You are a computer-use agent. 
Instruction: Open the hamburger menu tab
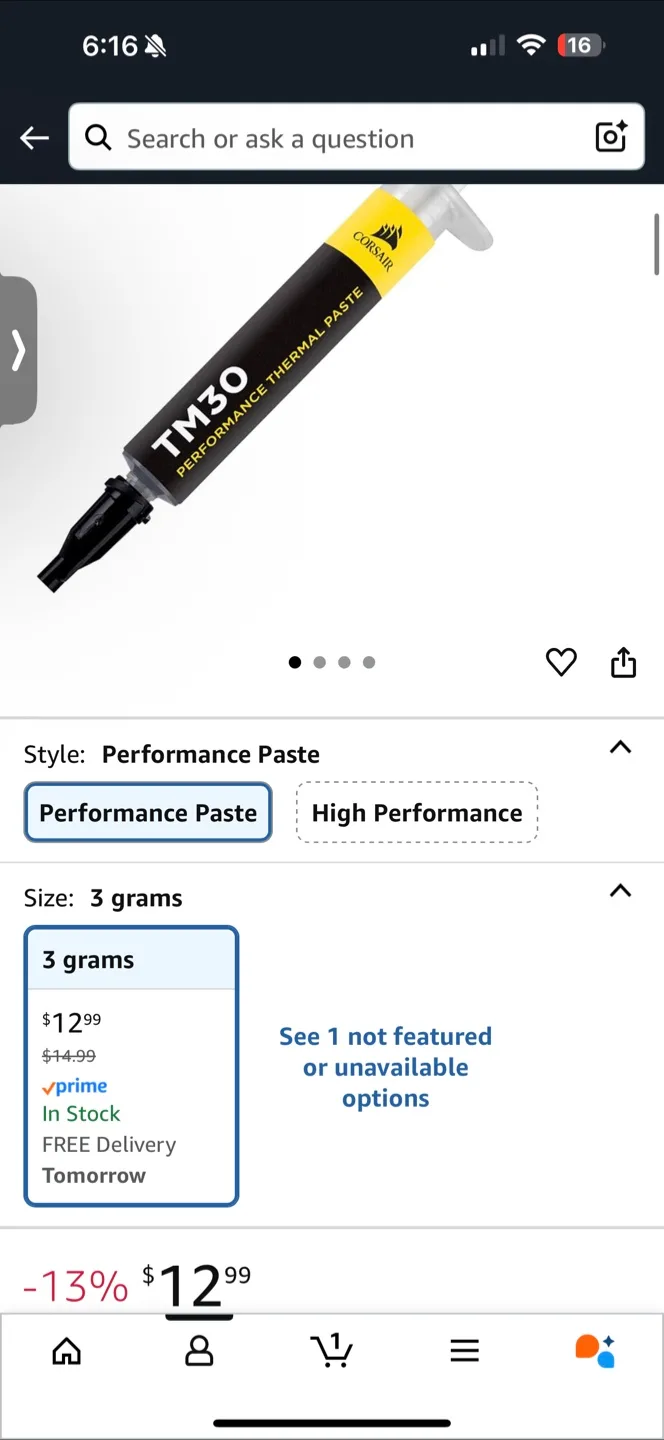tap(464, 1351)
